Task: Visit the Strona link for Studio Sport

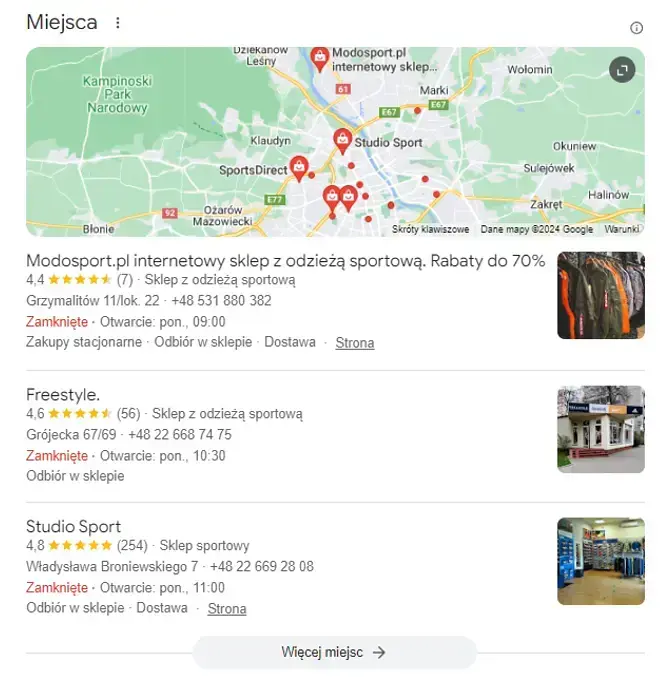Action: tap(227, 608)
